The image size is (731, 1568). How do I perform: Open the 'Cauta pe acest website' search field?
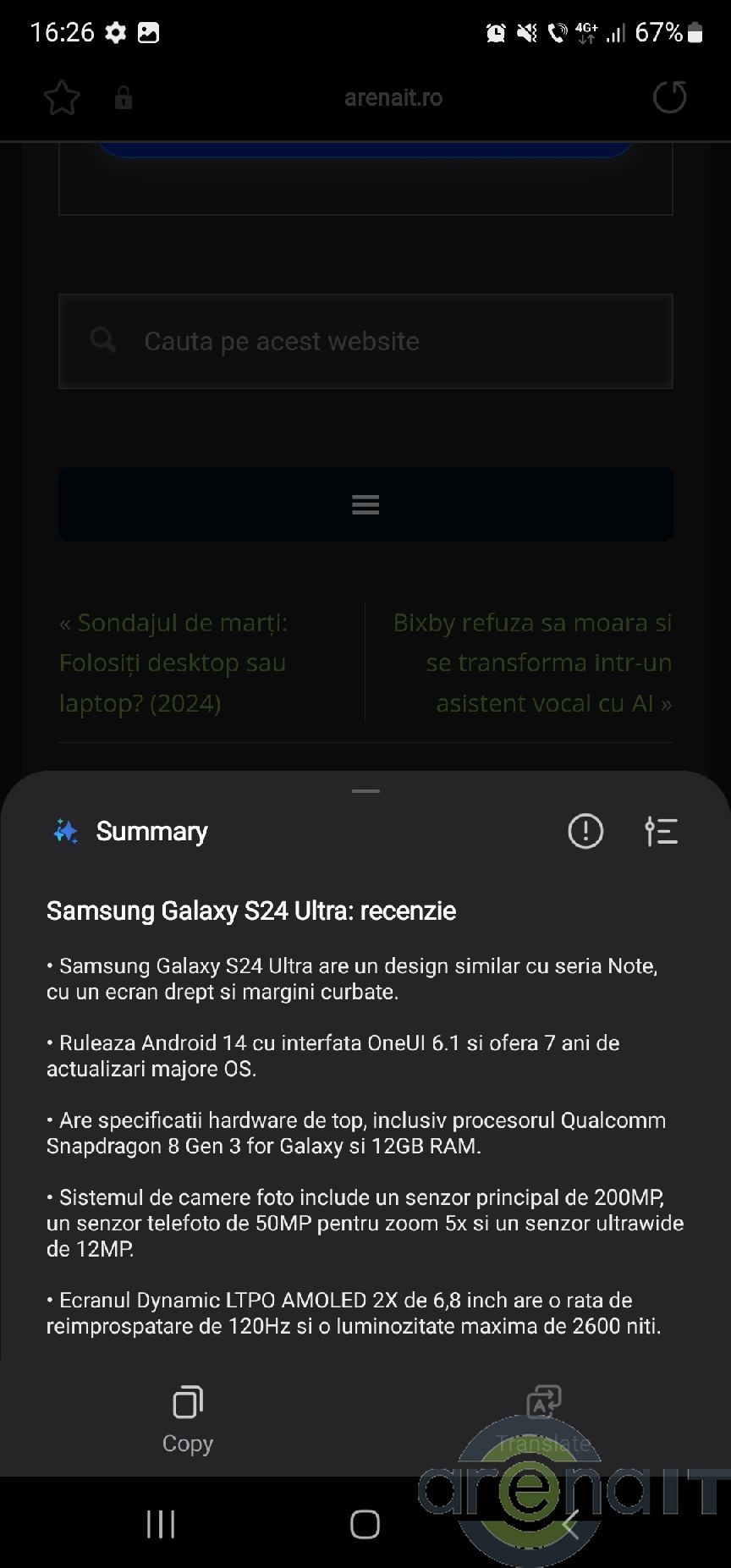[365, 341]
